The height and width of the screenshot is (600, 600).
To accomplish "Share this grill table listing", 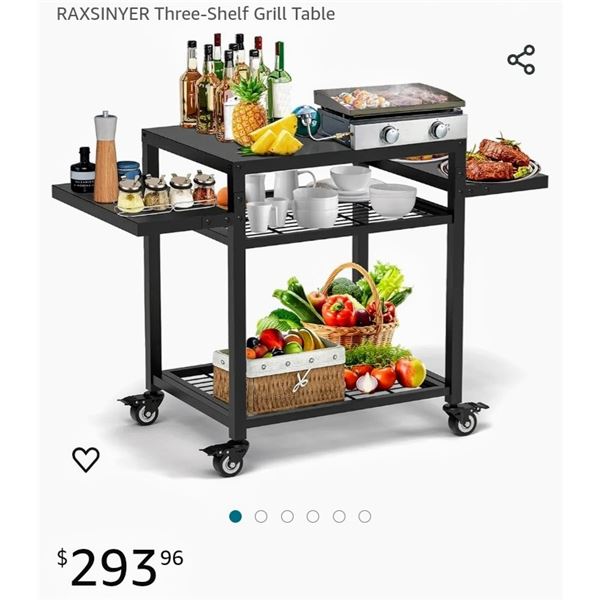I will click(x=521, y=60).
